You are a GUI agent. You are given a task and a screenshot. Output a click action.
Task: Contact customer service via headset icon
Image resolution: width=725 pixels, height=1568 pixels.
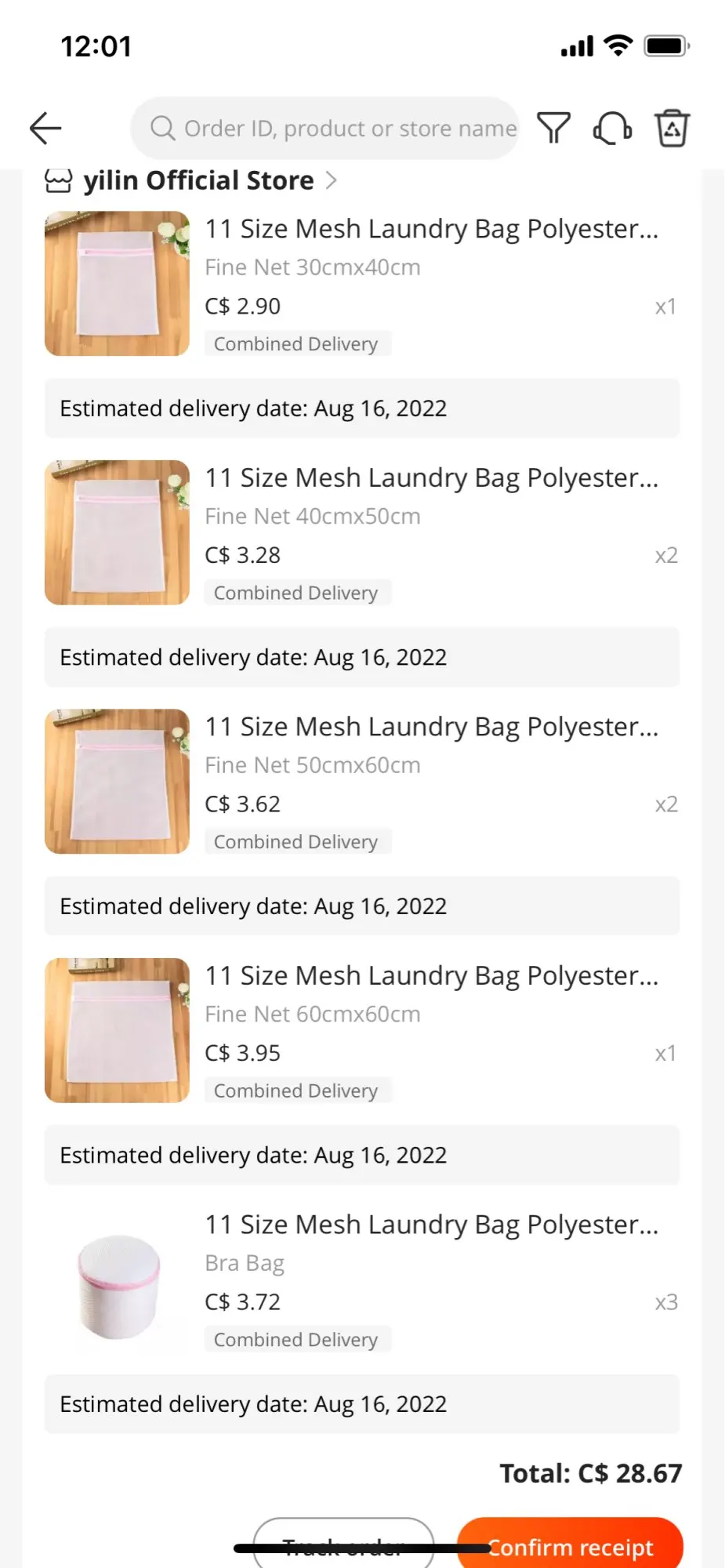[x=612, y=129]
